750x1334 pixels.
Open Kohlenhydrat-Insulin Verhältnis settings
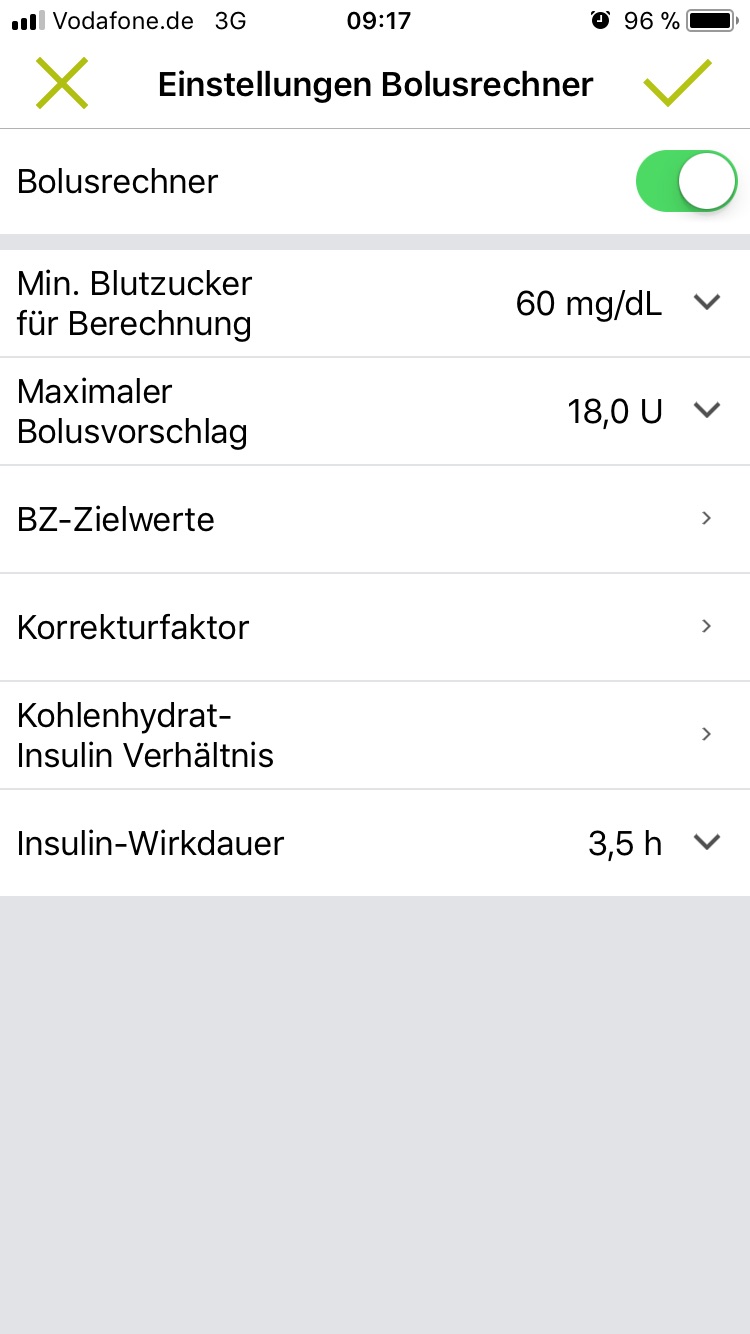click(x=375, y=735)
